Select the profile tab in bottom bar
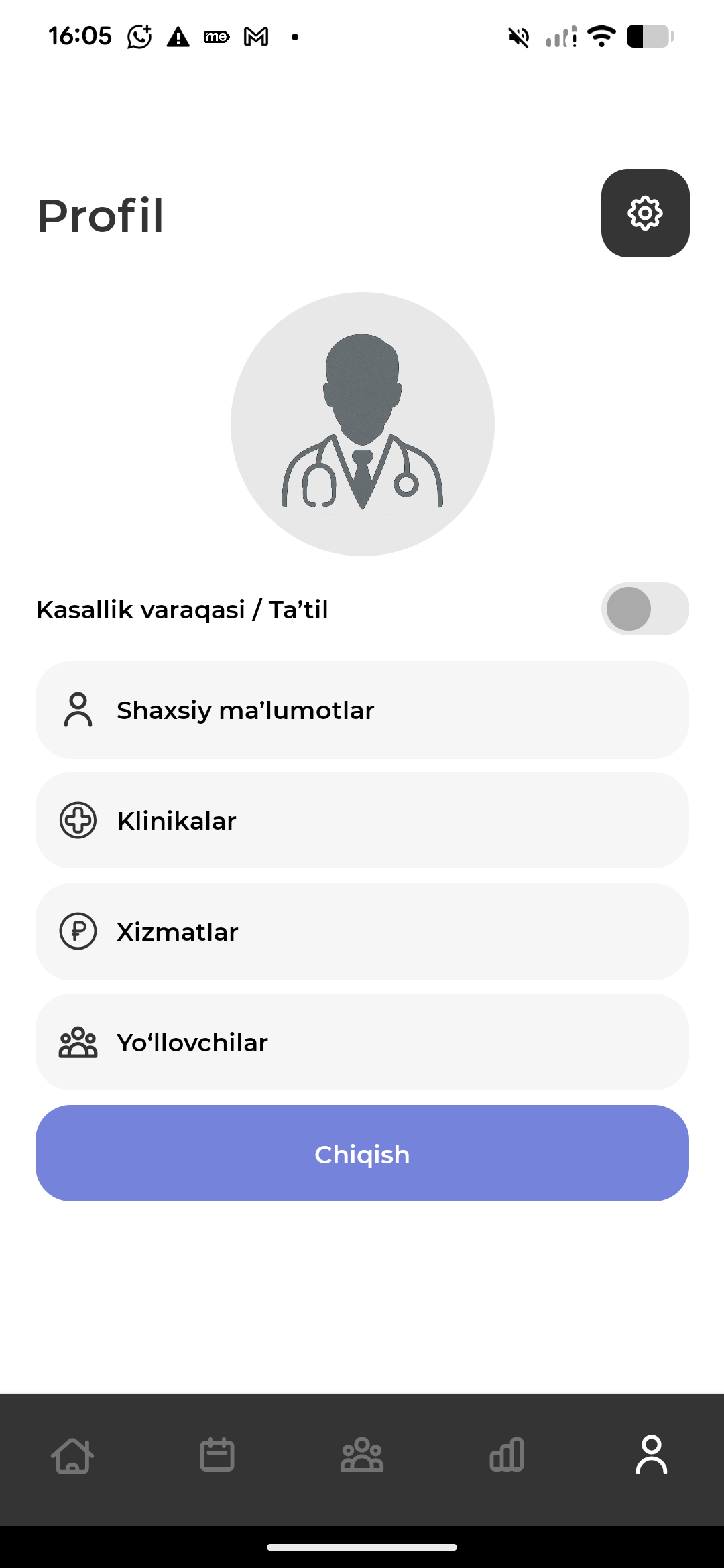 click(x=651, y=1455)
